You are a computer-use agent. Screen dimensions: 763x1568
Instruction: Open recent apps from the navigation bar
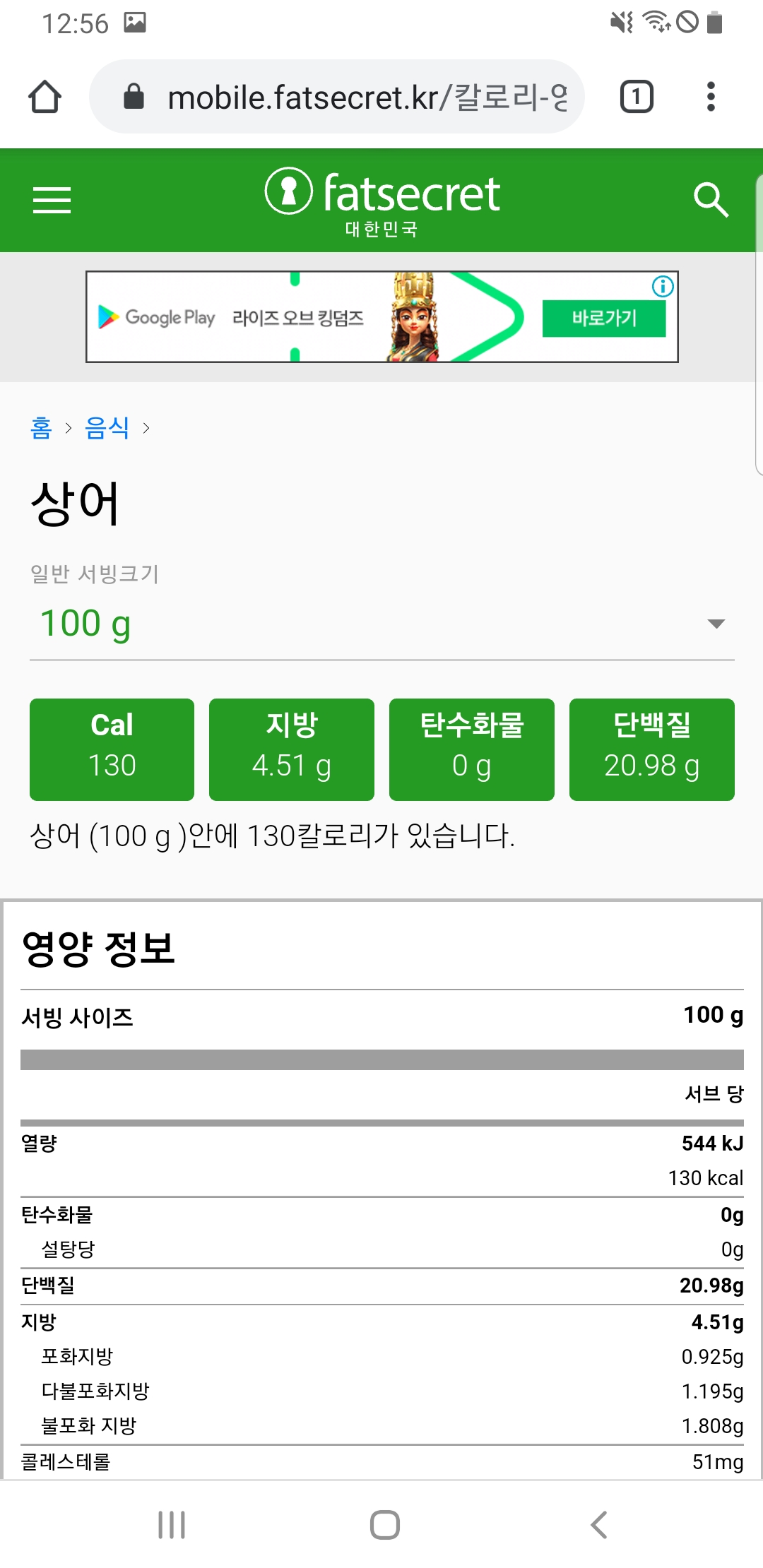pyautogui.click(x=172, y=1525)
